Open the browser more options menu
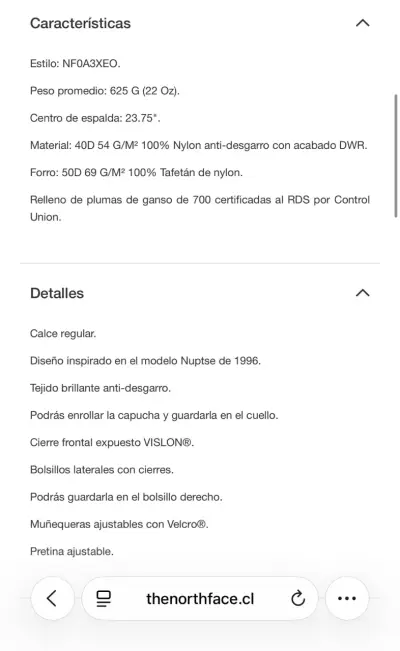Image resolution: width=400 pixels, height=651 pixels. coord(347,598)
